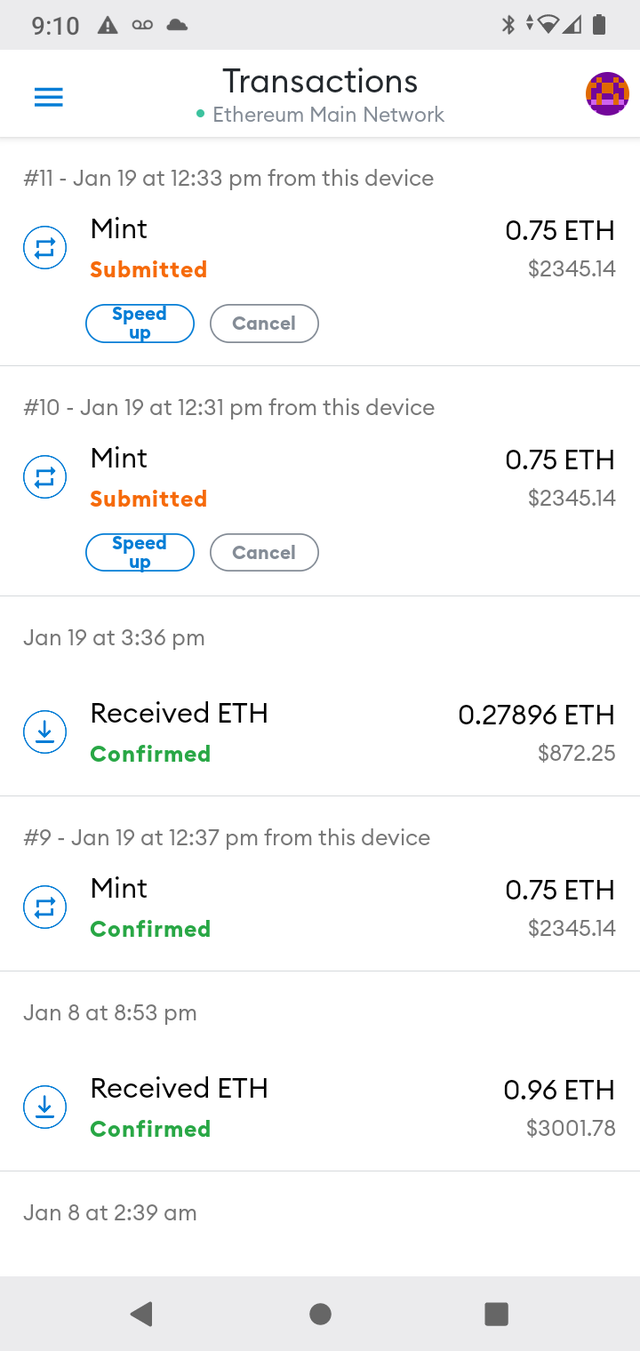Open the Received 0.96 ETH transaction
640x1351 pixels.
pos(320,1107)
